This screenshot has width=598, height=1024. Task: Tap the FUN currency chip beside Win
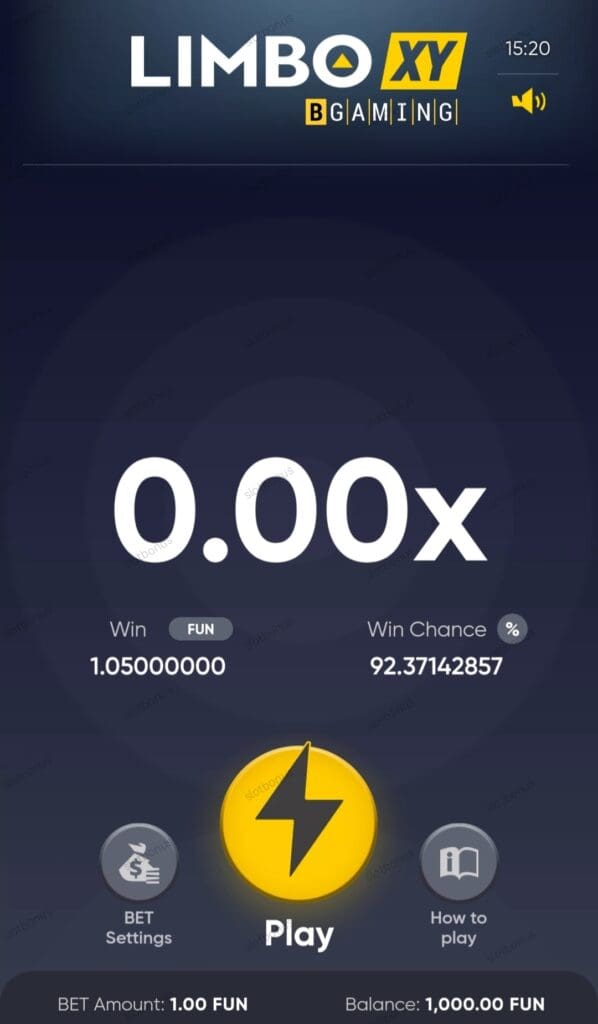200,630
